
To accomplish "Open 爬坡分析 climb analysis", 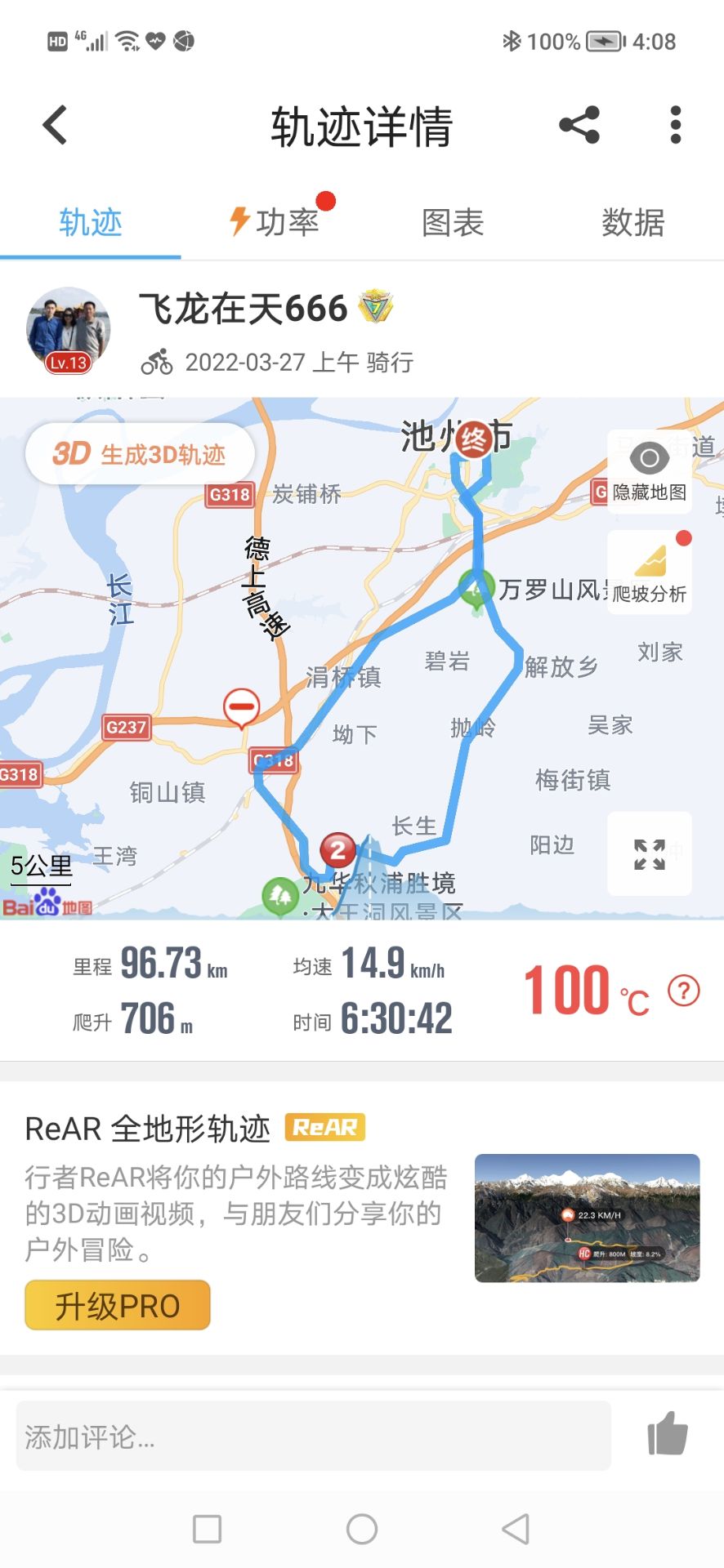I will coord(650,572).
